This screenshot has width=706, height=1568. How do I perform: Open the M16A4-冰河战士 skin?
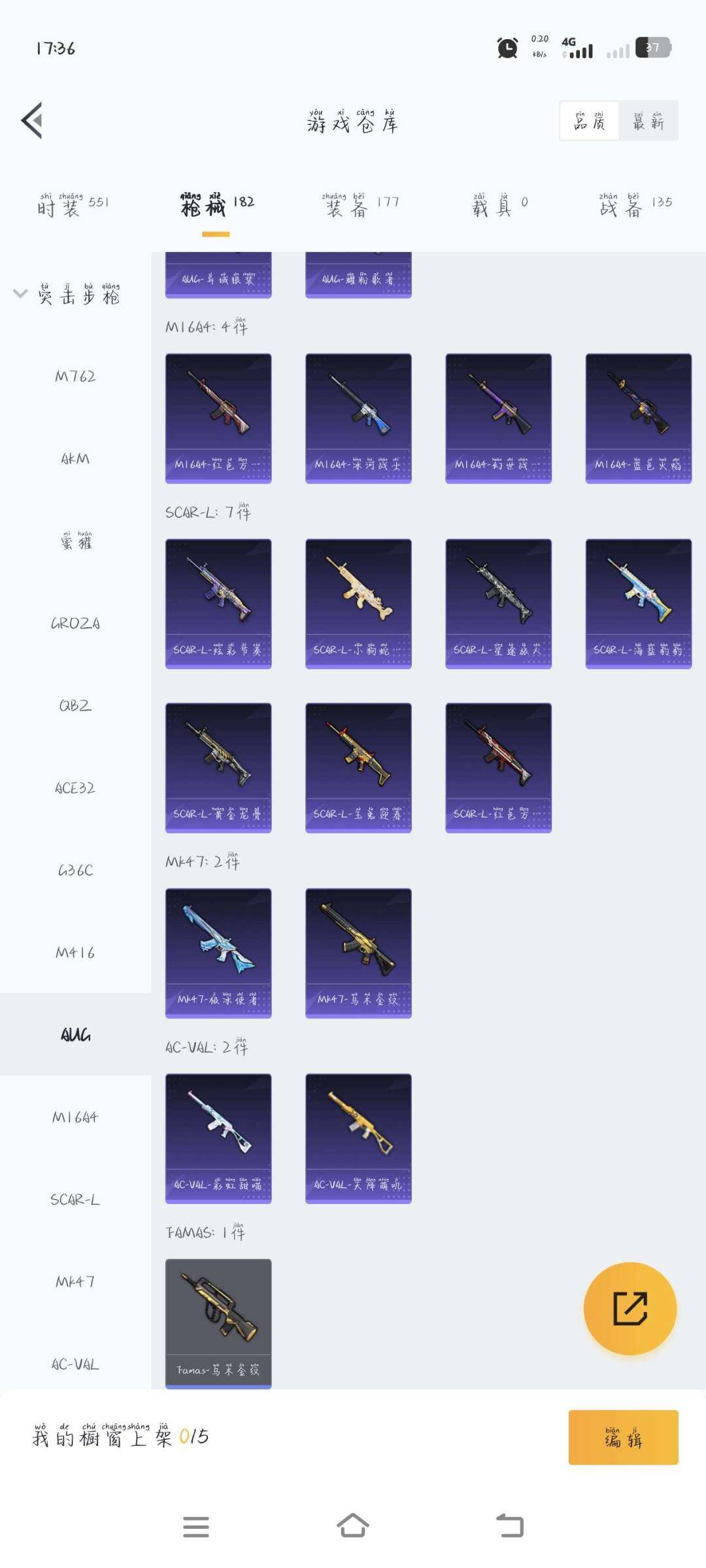pyautogui.click(x=358, y=418)
